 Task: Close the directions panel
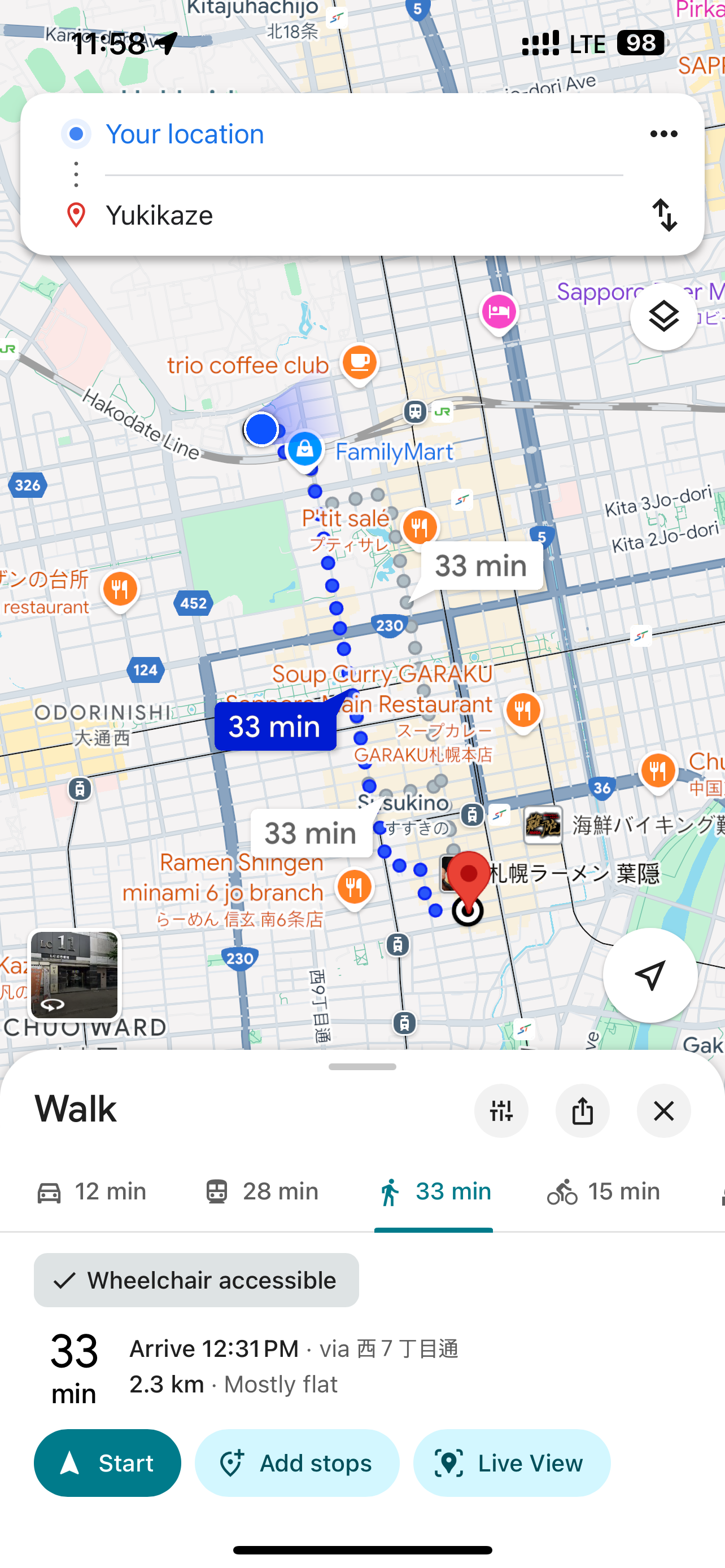pyautogui.click(x=663, y=1111)
